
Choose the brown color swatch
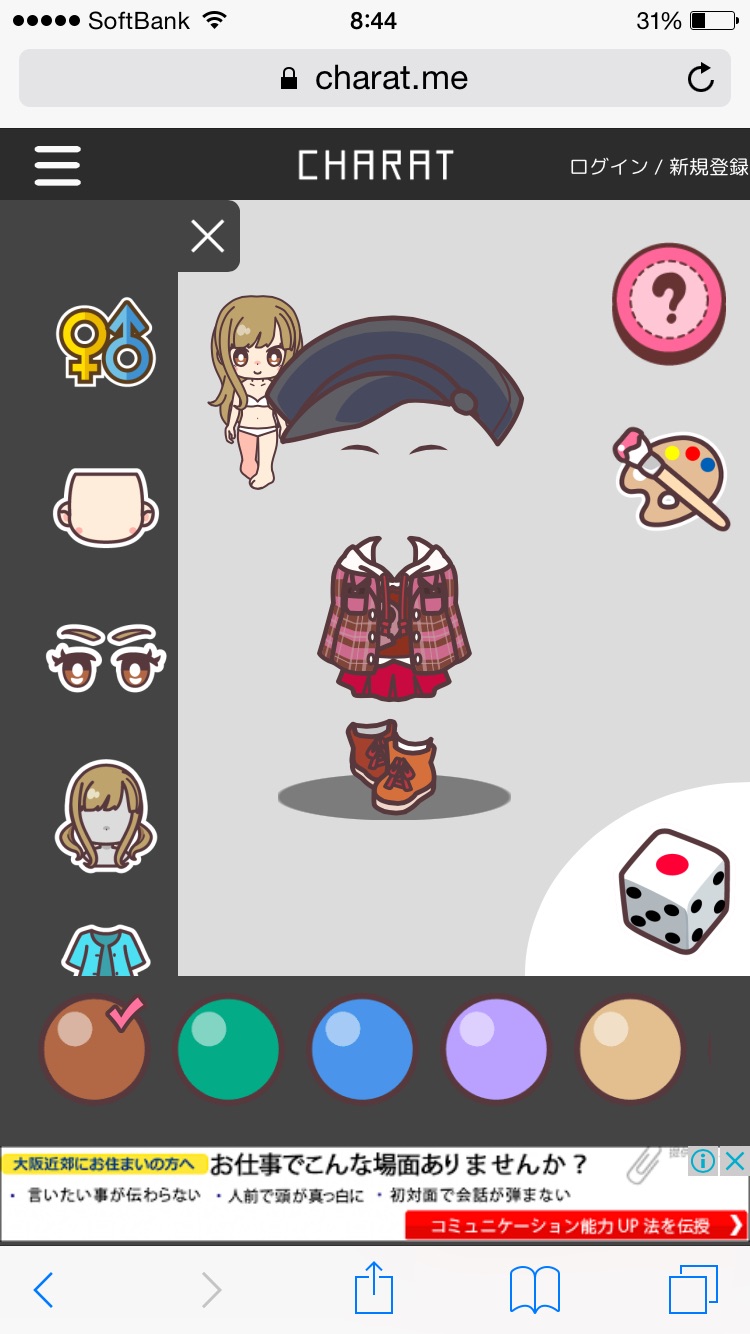tap(93, 1050)
